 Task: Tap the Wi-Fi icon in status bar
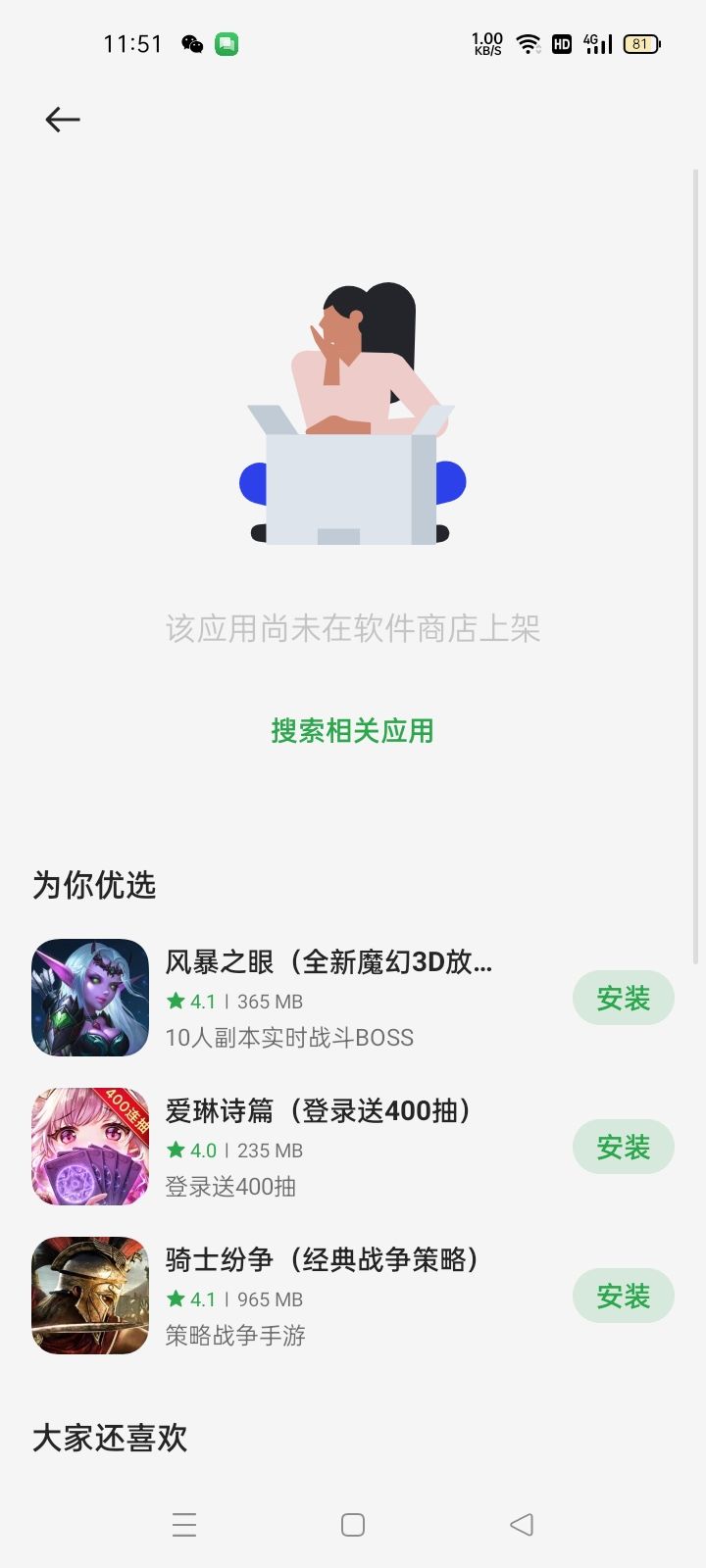click(528, 43)
